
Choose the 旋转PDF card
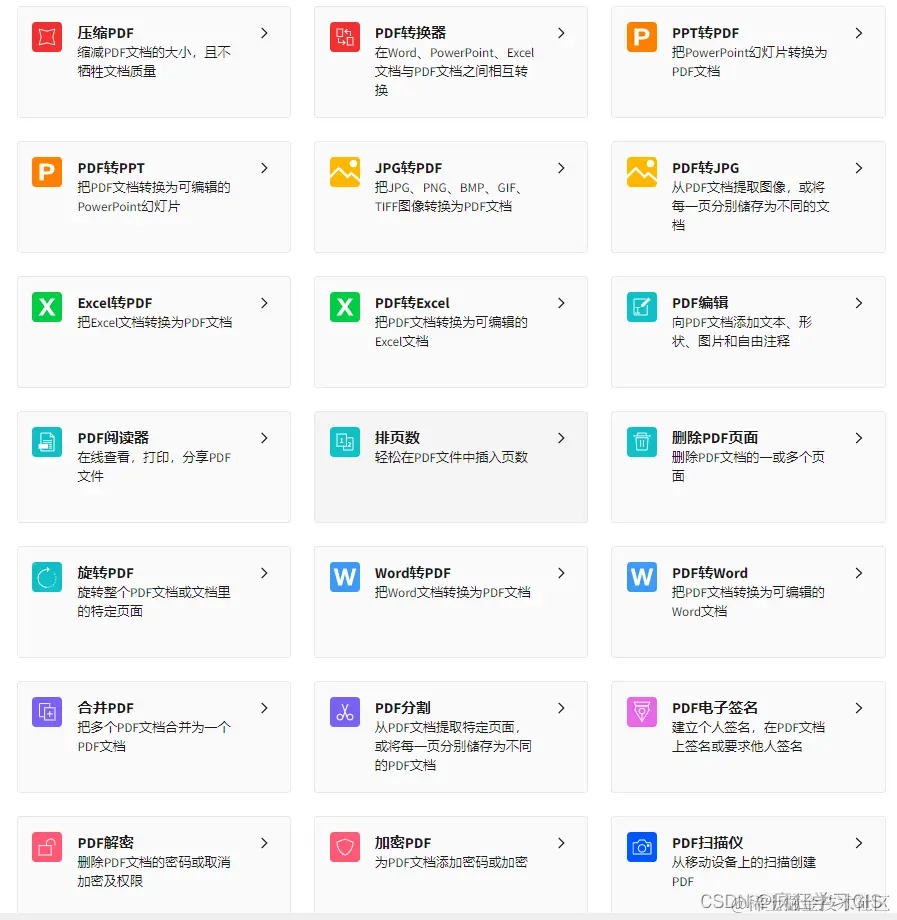click(x=153, y=601)
